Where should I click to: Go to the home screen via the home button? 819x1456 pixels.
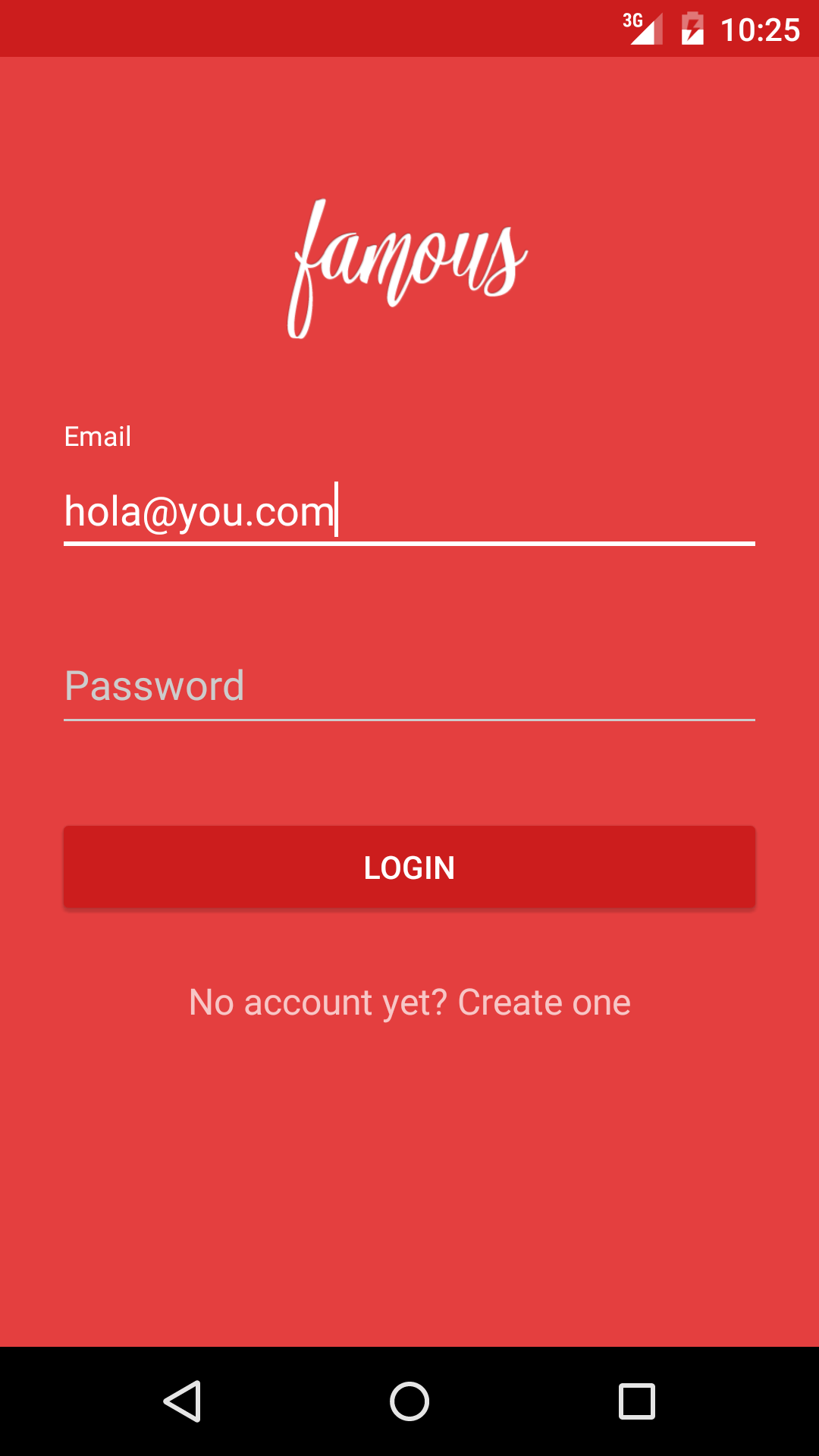[409, 1401]
